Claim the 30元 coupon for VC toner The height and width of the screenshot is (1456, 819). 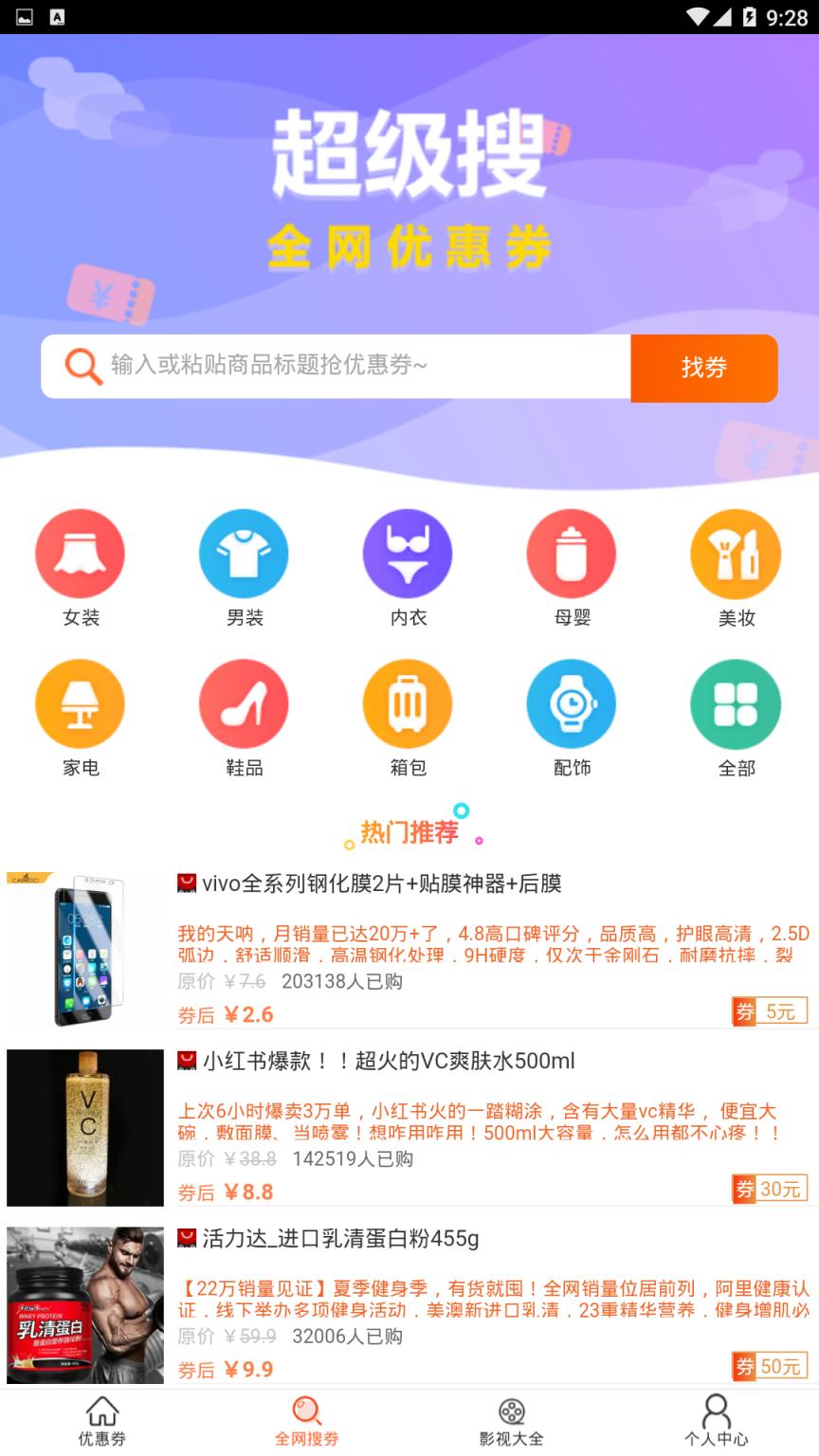[770, 1190]
